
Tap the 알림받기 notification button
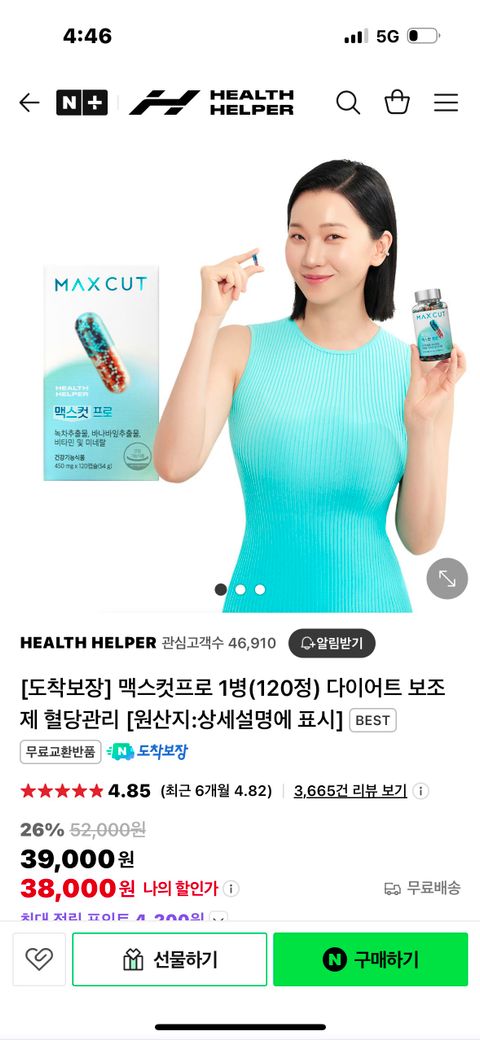coord(331,643)
